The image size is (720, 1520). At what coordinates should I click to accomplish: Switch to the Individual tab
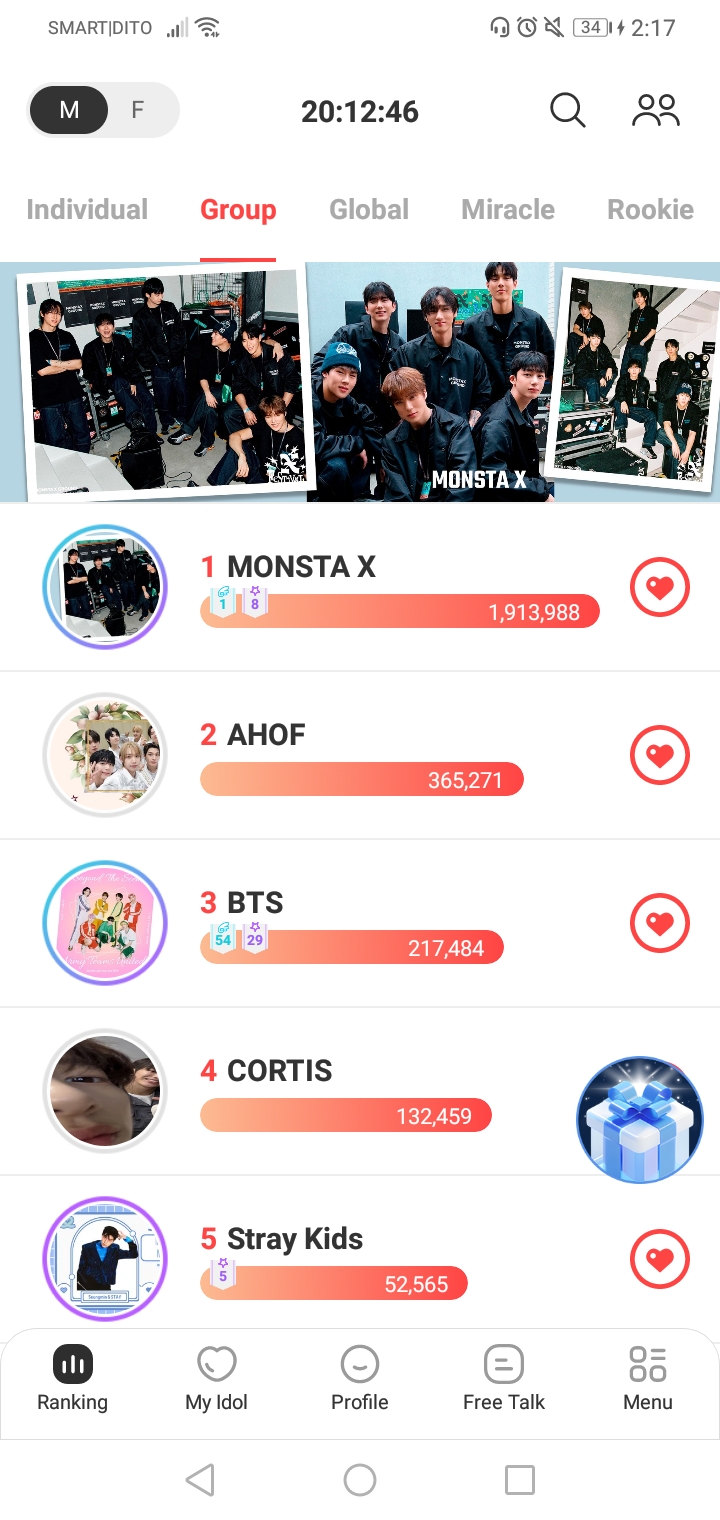click(87, 210)
